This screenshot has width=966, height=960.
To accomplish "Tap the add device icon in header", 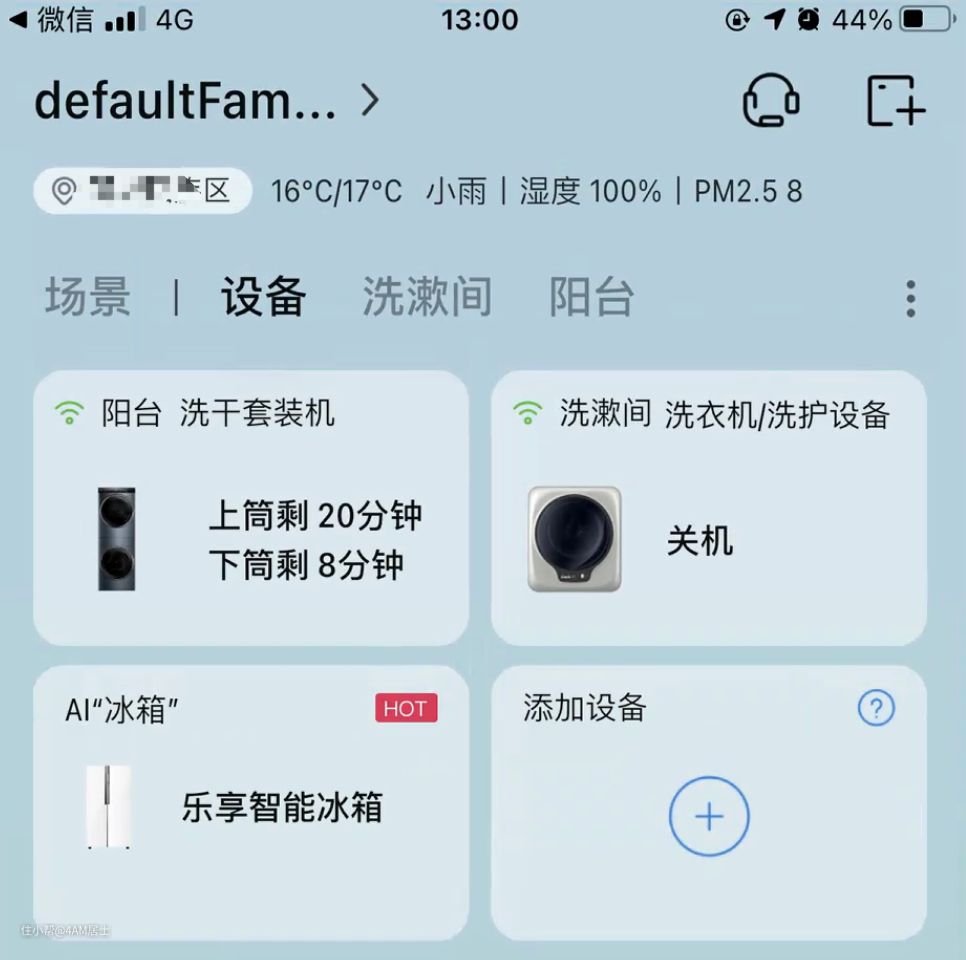I will (x=895, y=101).
